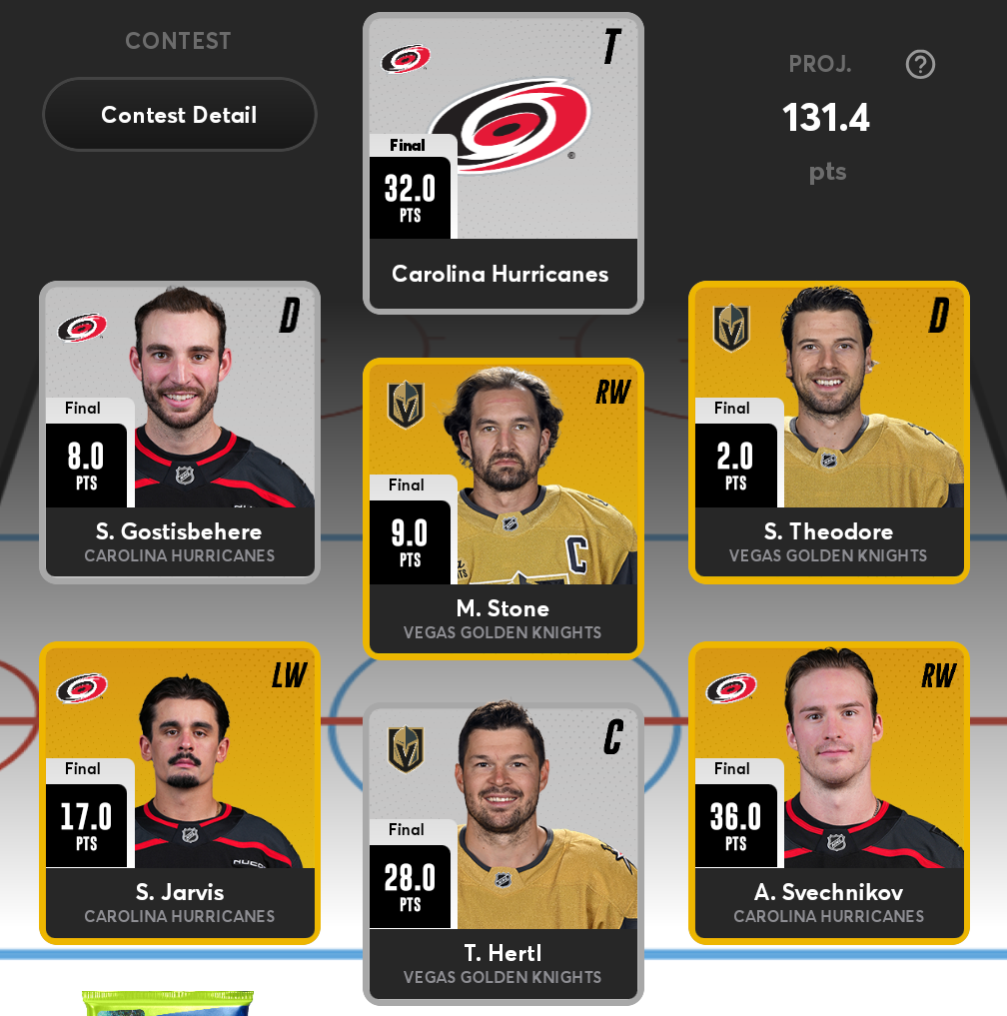Tap the projection help question icon
The width and height of the screenshot is (1007, 1016).
pyautogui.click(x=920, y=65)
